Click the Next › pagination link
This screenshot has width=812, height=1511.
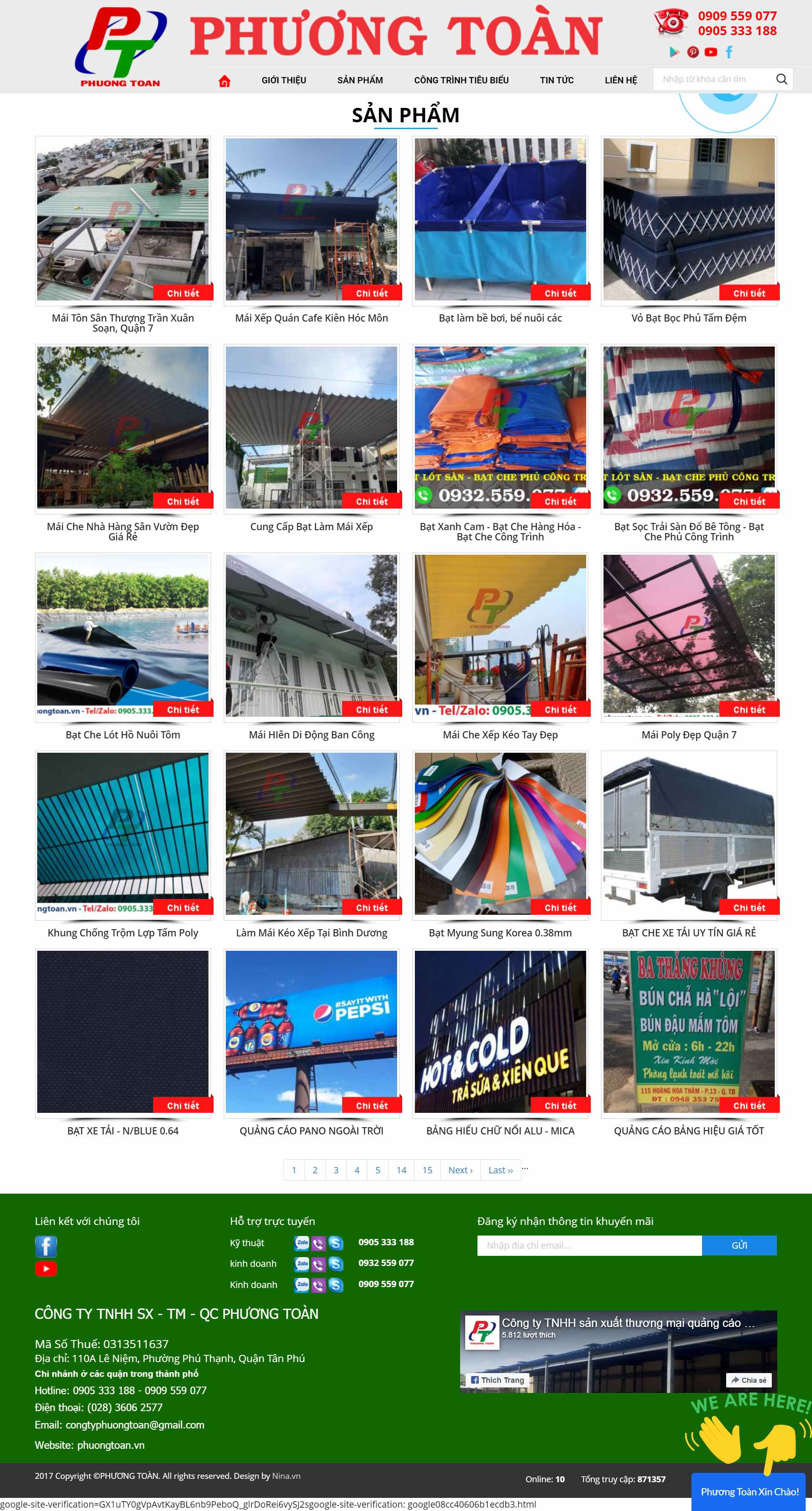tap(460, 1170)
